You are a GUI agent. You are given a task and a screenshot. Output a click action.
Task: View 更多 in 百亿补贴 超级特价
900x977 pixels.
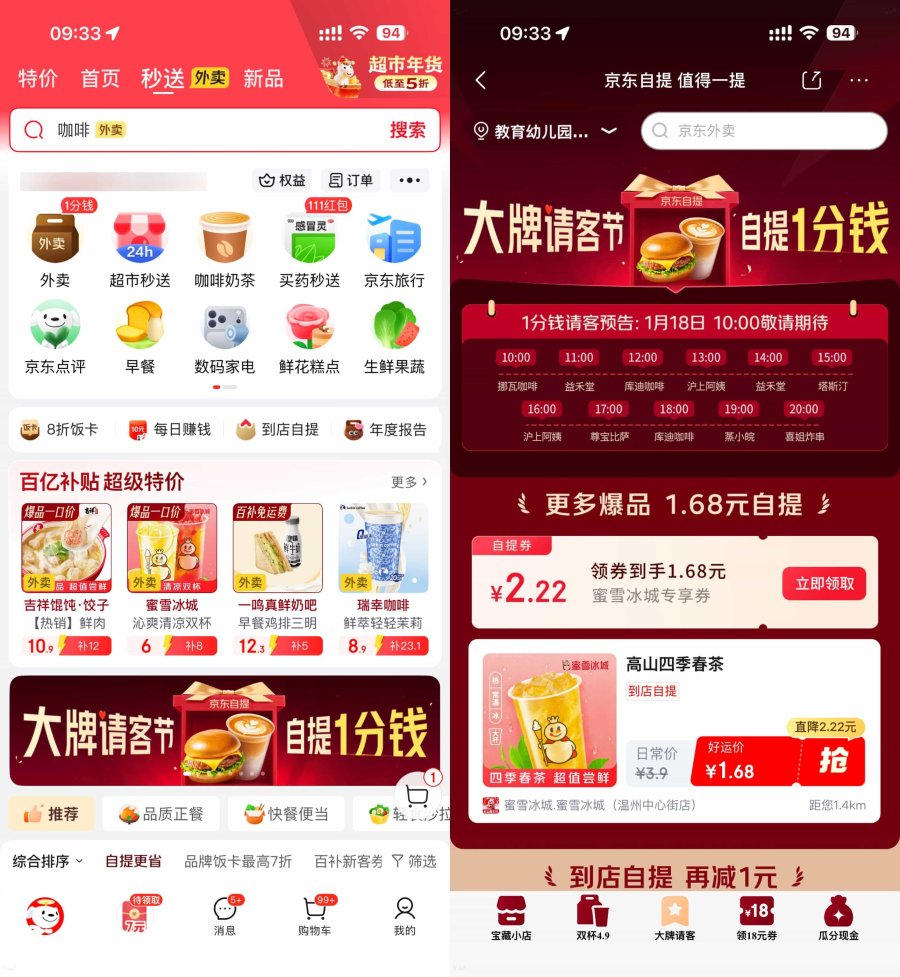coord(409,482)
